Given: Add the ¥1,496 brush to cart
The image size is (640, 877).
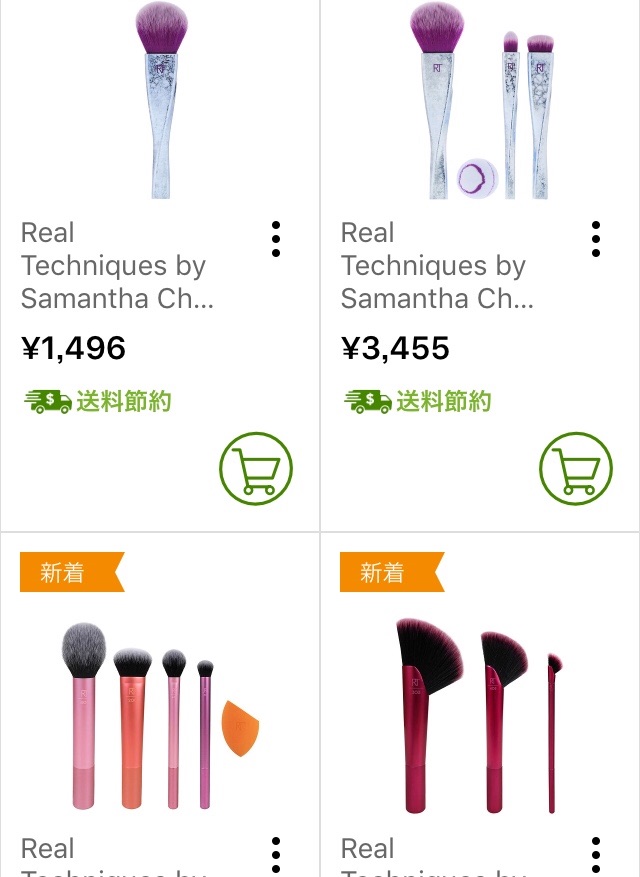Looking at the screenshot, I should pyautogui.click(x=256, y=468).
